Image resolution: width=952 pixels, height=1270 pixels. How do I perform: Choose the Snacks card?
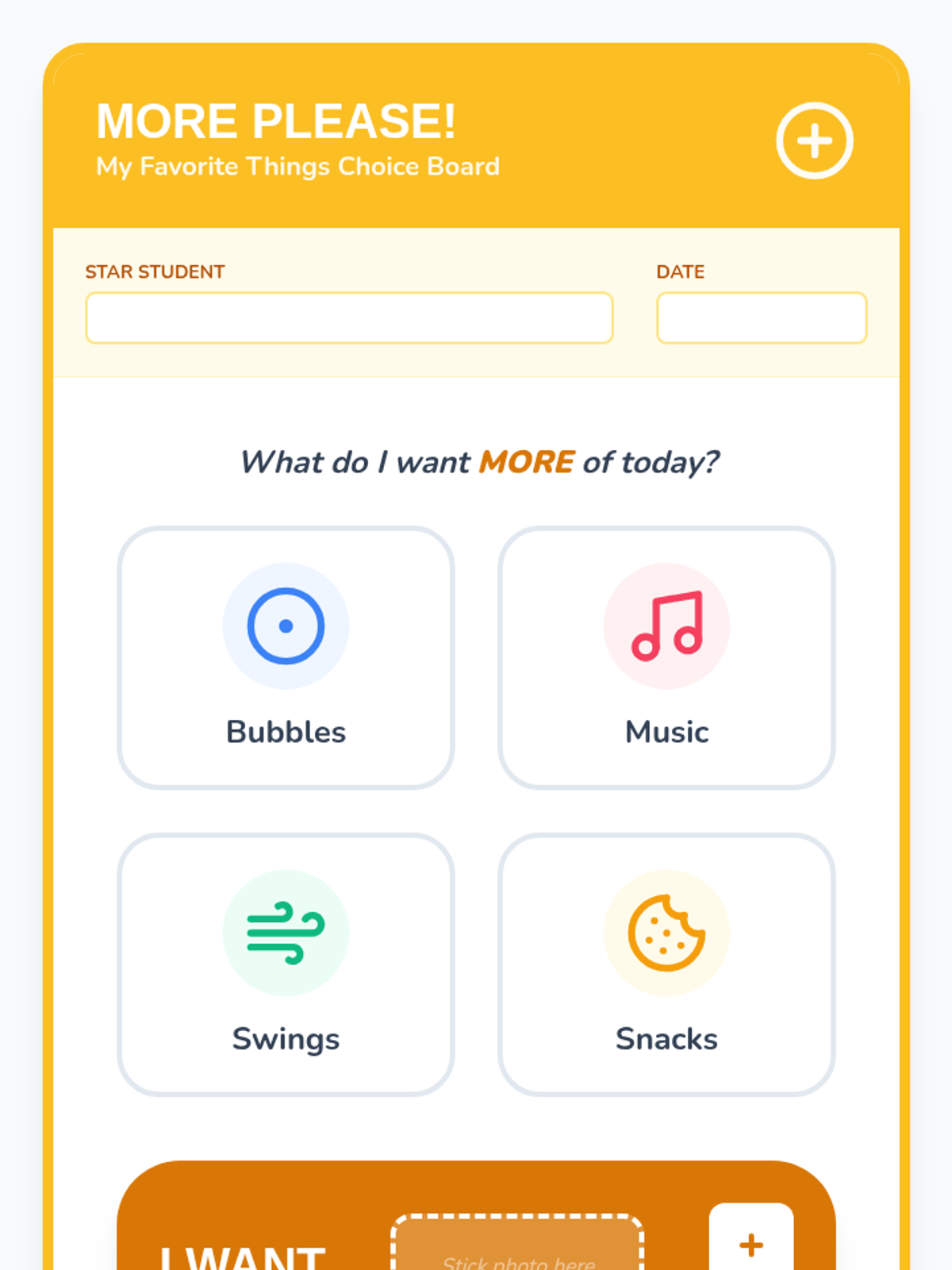tap(666, 964)
